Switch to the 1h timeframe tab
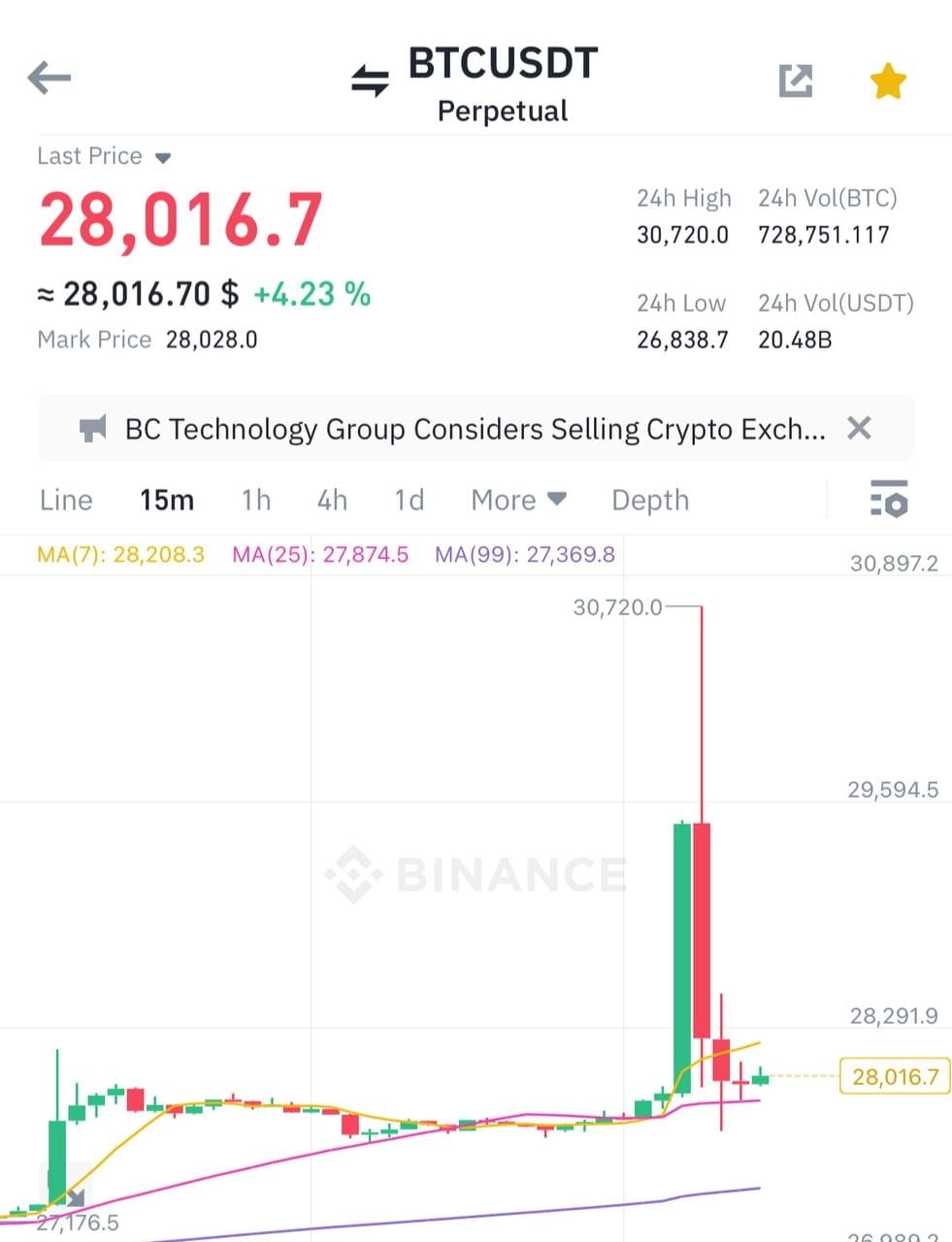This screenshot has width=952, height=1242. tap(255, 500)
